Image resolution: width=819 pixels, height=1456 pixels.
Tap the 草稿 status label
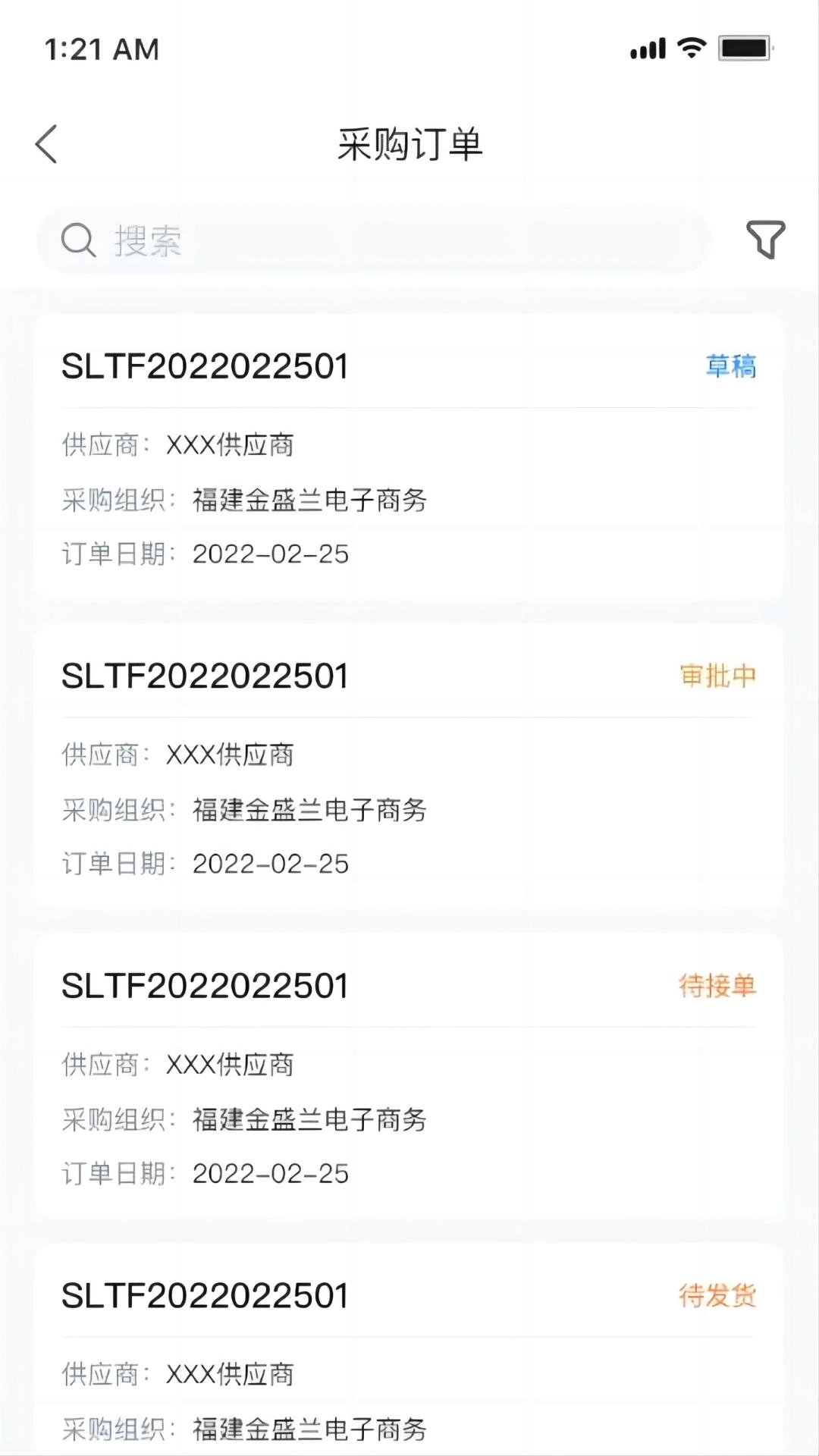(x=730, y=366)
